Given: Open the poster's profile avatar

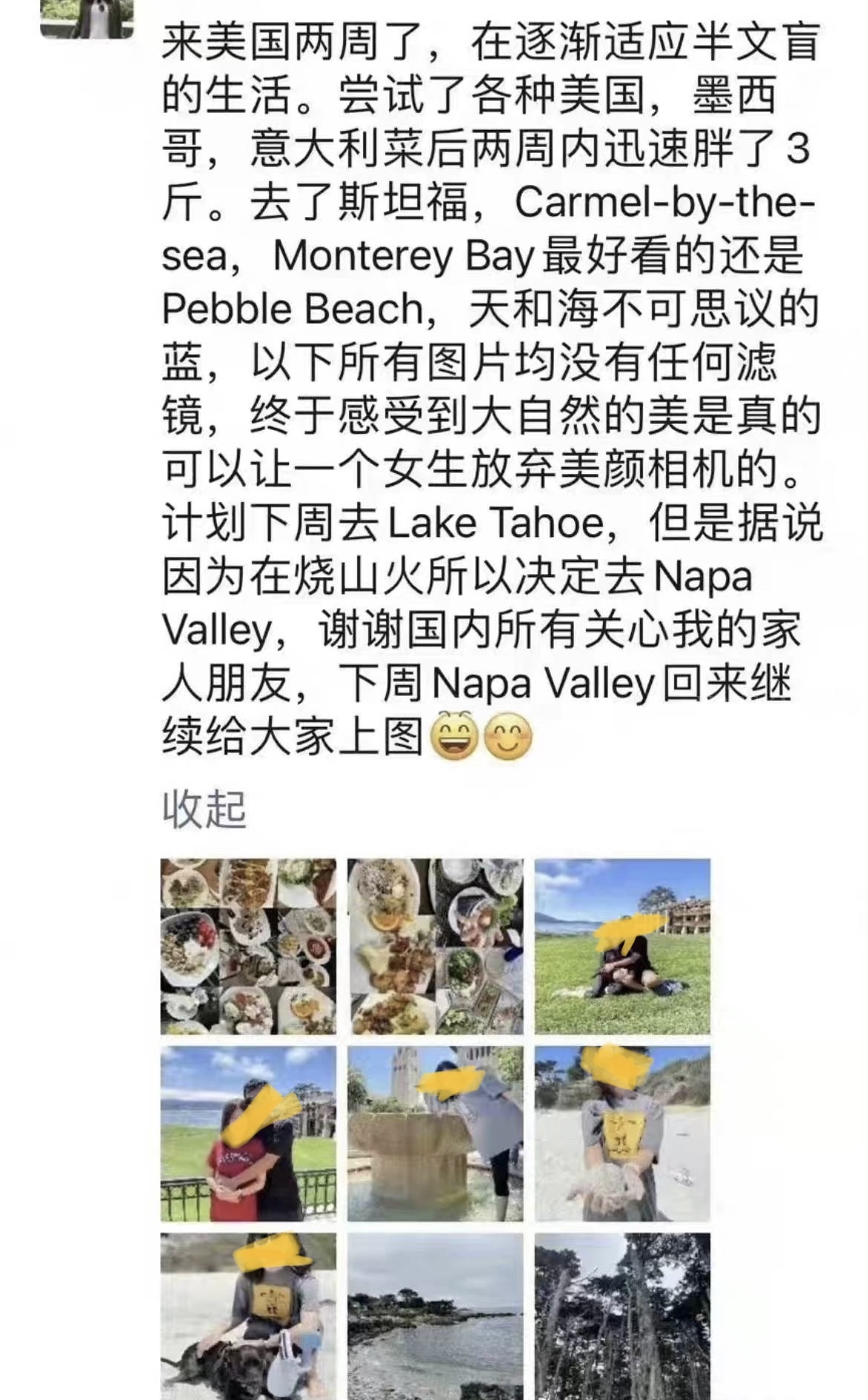Looking at the screenshot, I should click(86, 16).
